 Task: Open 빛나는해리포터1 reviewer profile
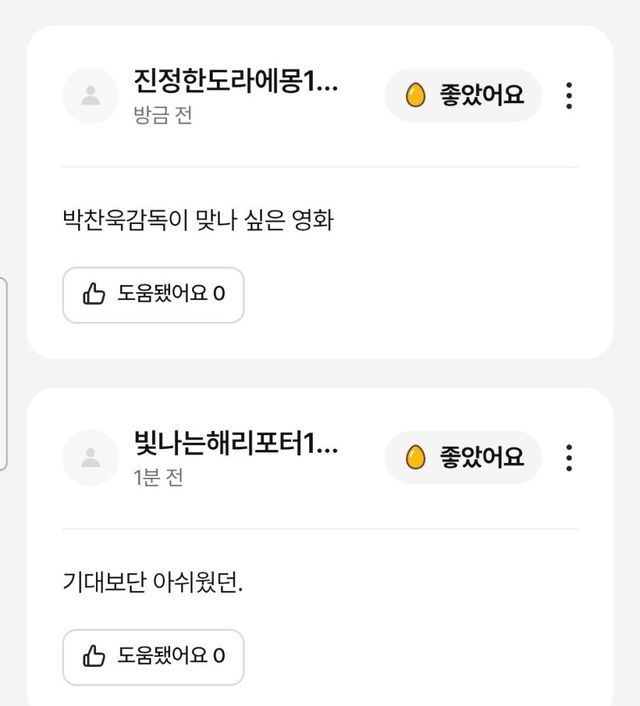pos(91,458)
